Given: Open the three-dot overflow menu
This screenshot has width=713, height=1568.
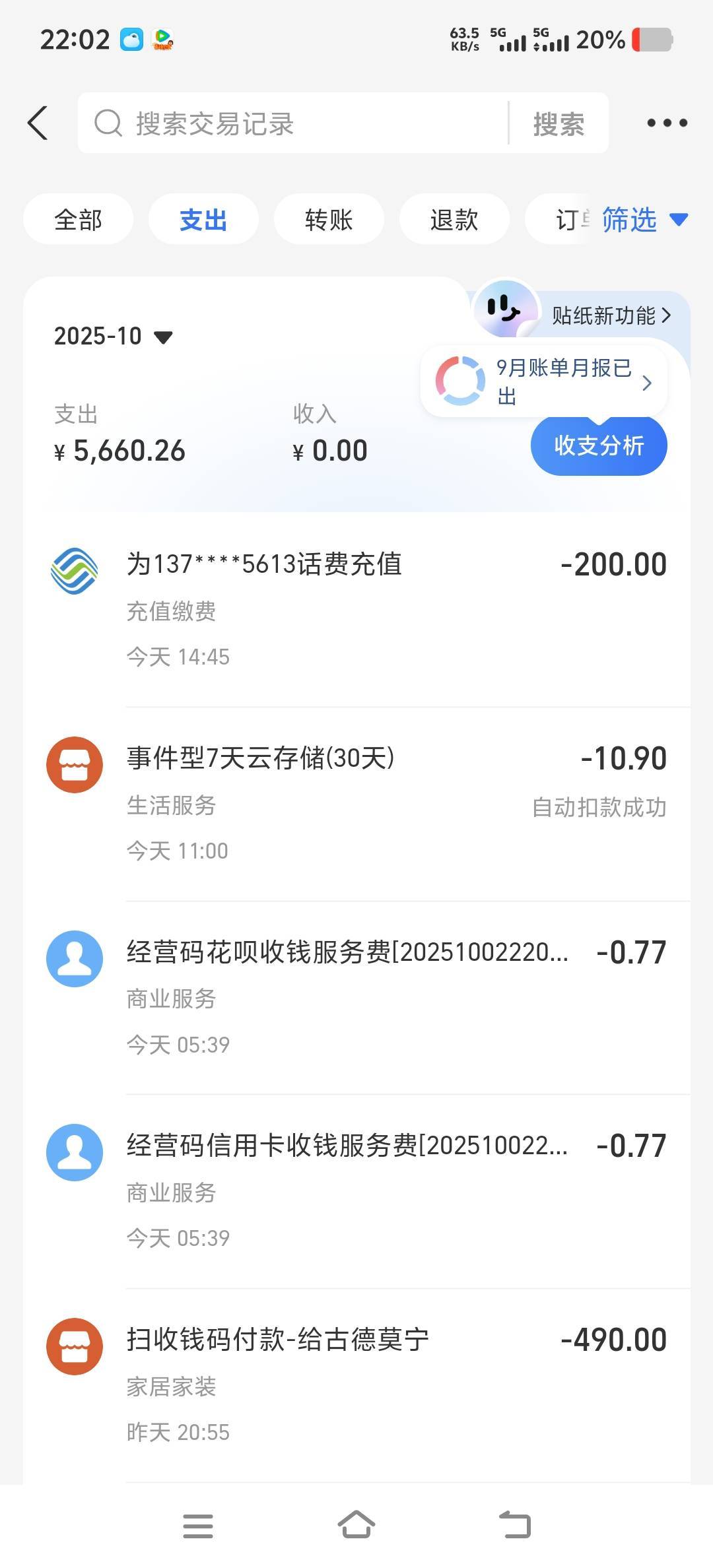Looking at the screenshot, I should click(x=667, y=123).
